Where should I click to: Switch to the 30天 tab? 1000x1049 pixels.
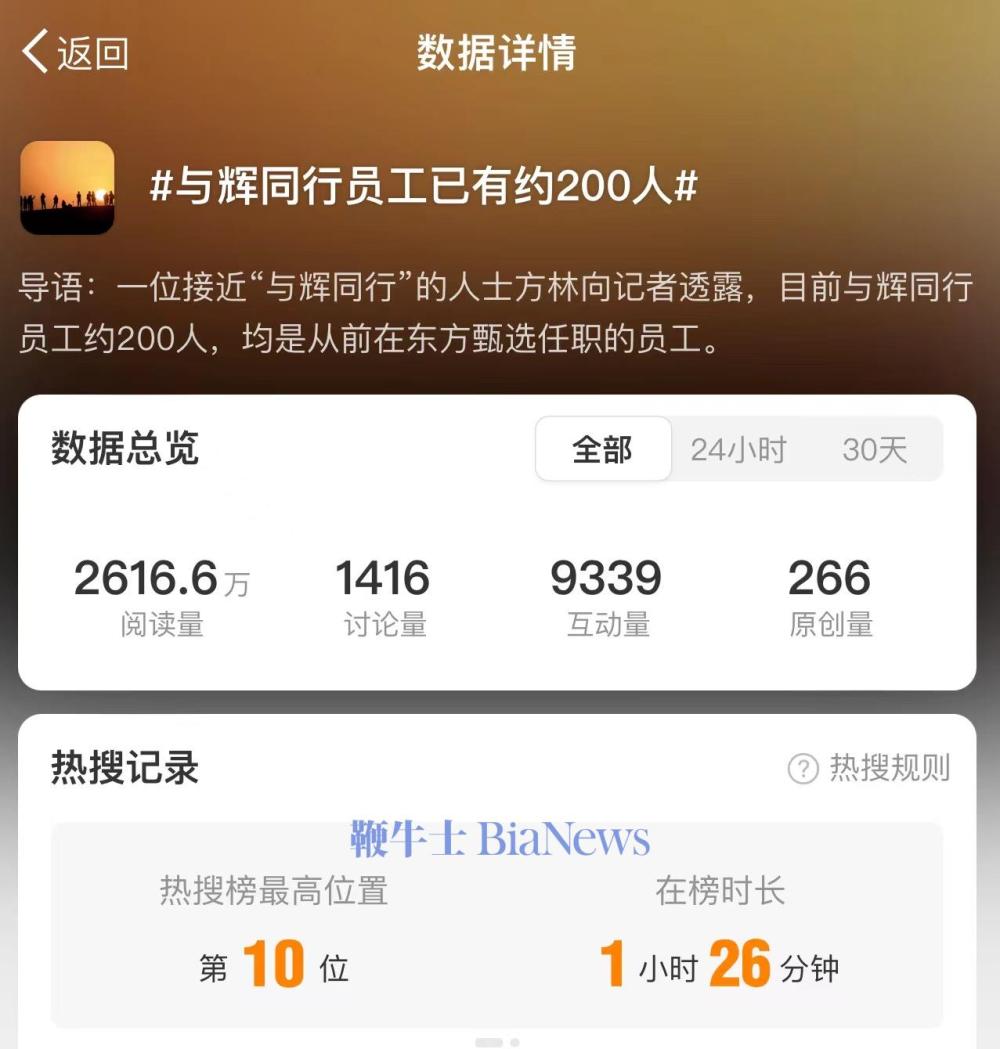pos(874,449)
